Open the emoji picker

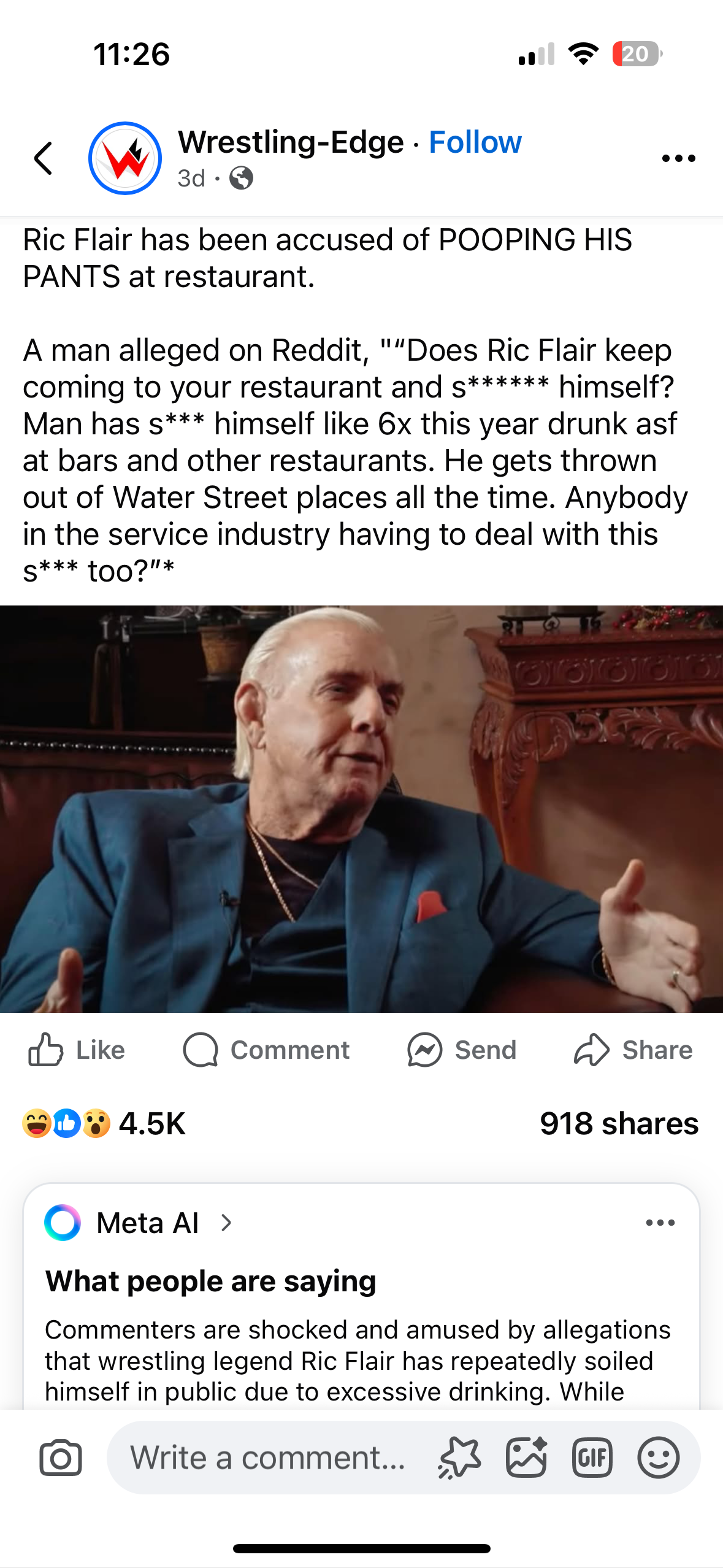click(658, 1458)
